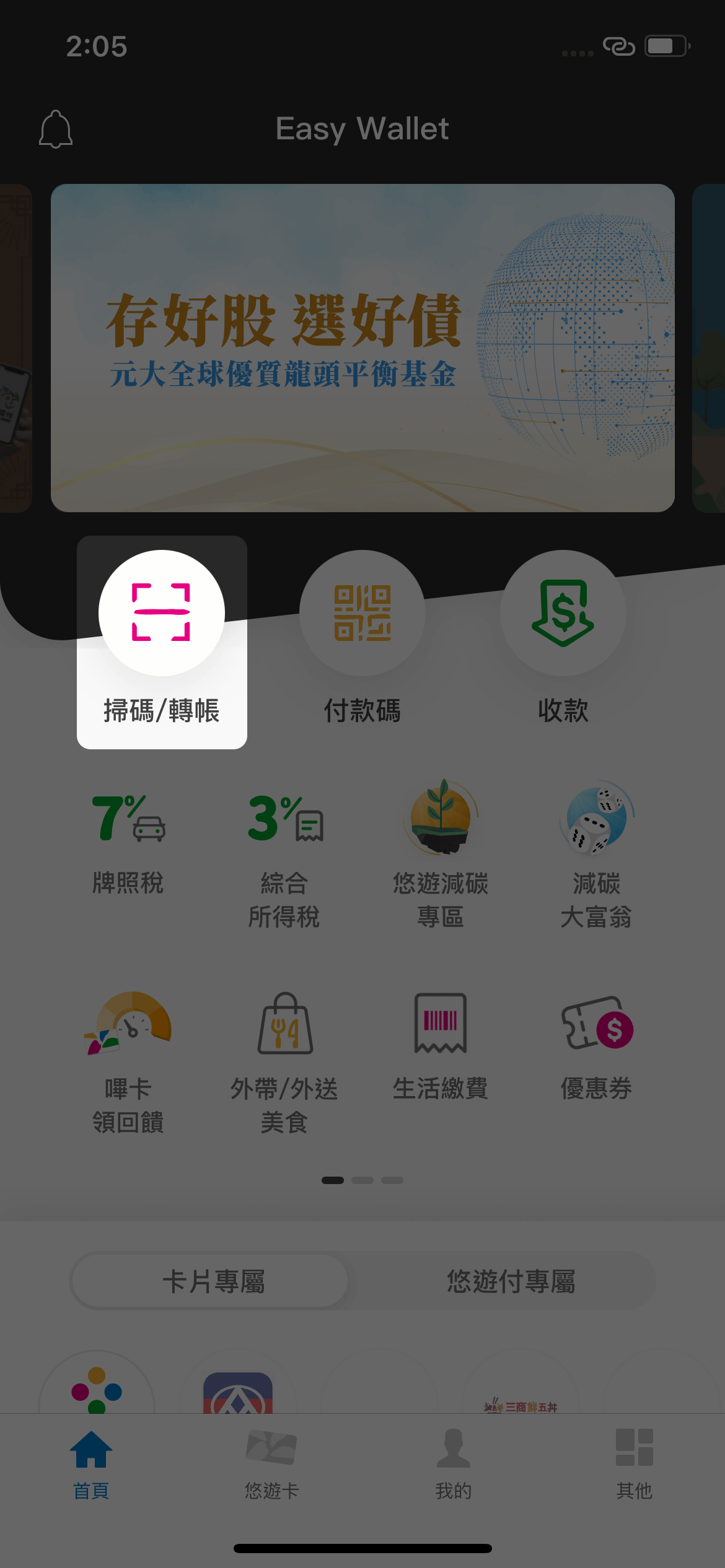View 優惠券 coupons
Screen dimensions: 725x1568
point(596,1048)
